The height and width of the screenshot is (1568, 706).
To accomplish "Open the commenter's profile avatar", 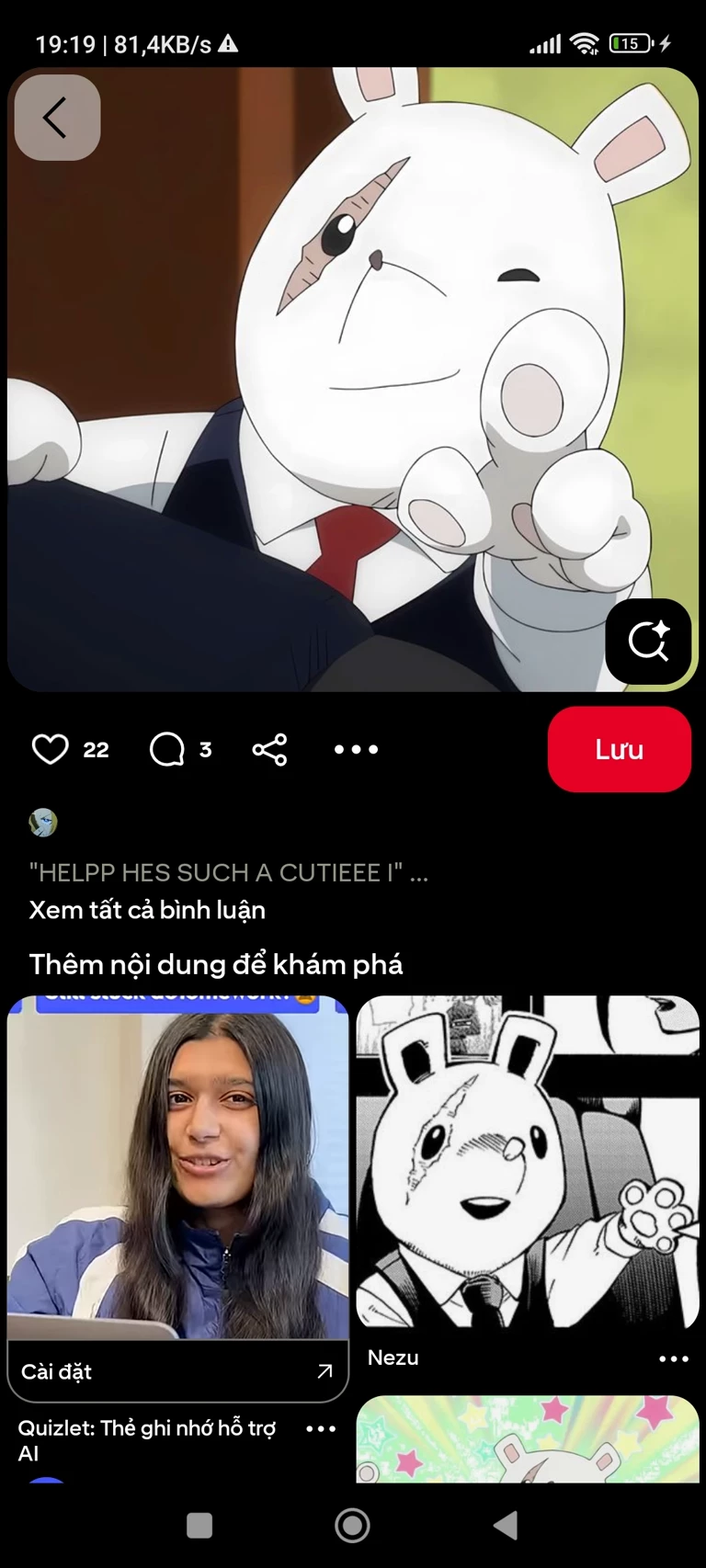I will point(43,823).
